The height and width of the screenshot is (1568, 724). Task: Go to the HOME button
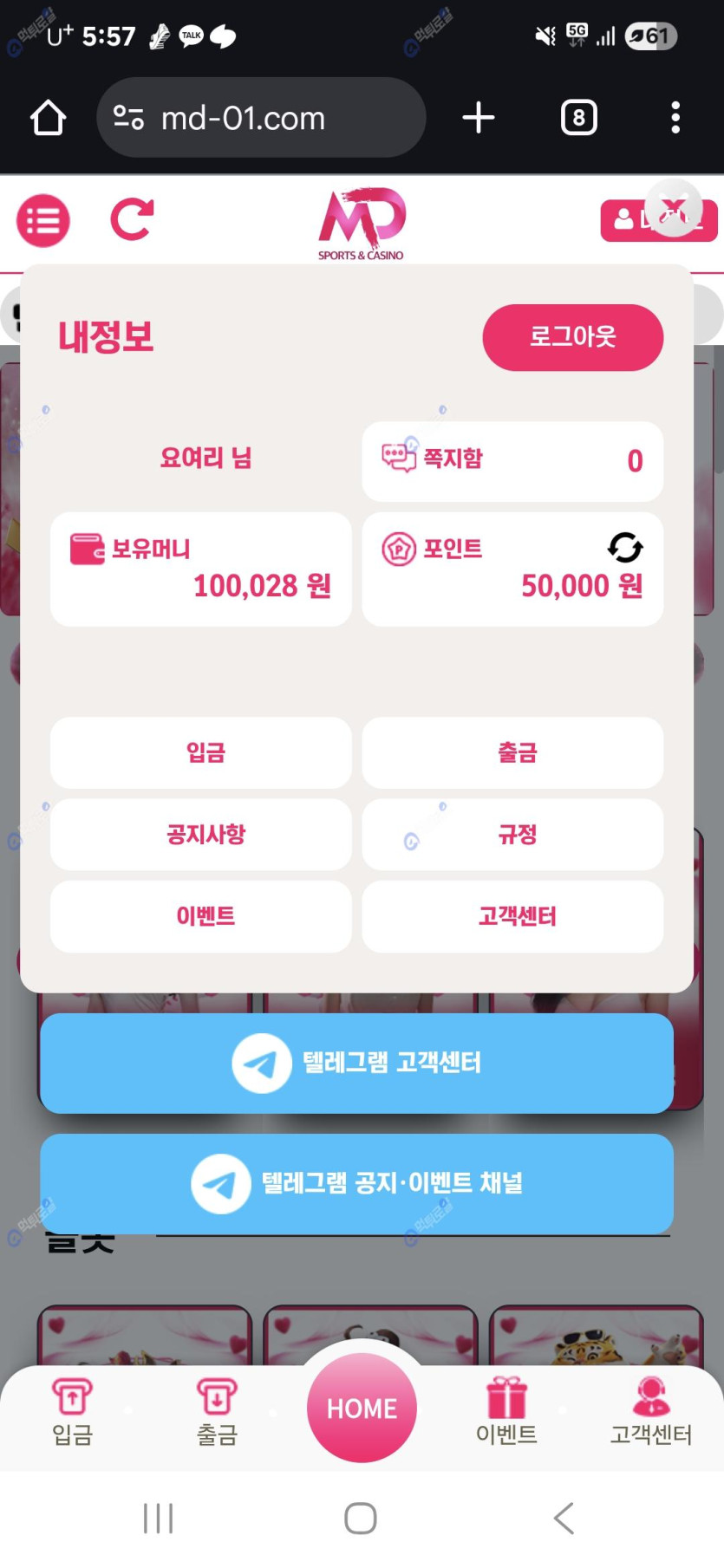362,1408
